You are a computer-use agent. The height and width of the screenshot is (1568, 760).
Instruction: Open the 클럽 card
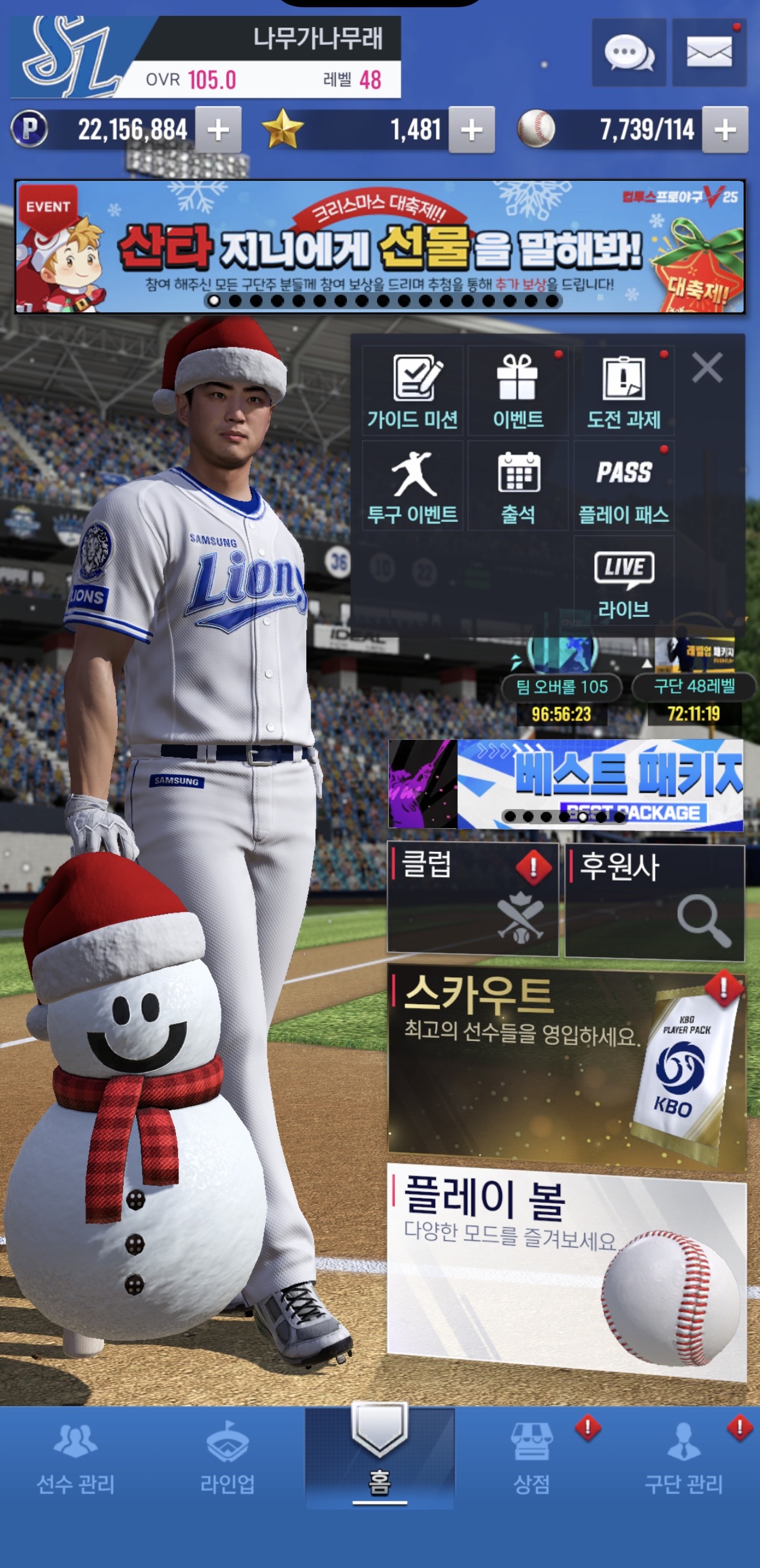click(x=472, y=898)
